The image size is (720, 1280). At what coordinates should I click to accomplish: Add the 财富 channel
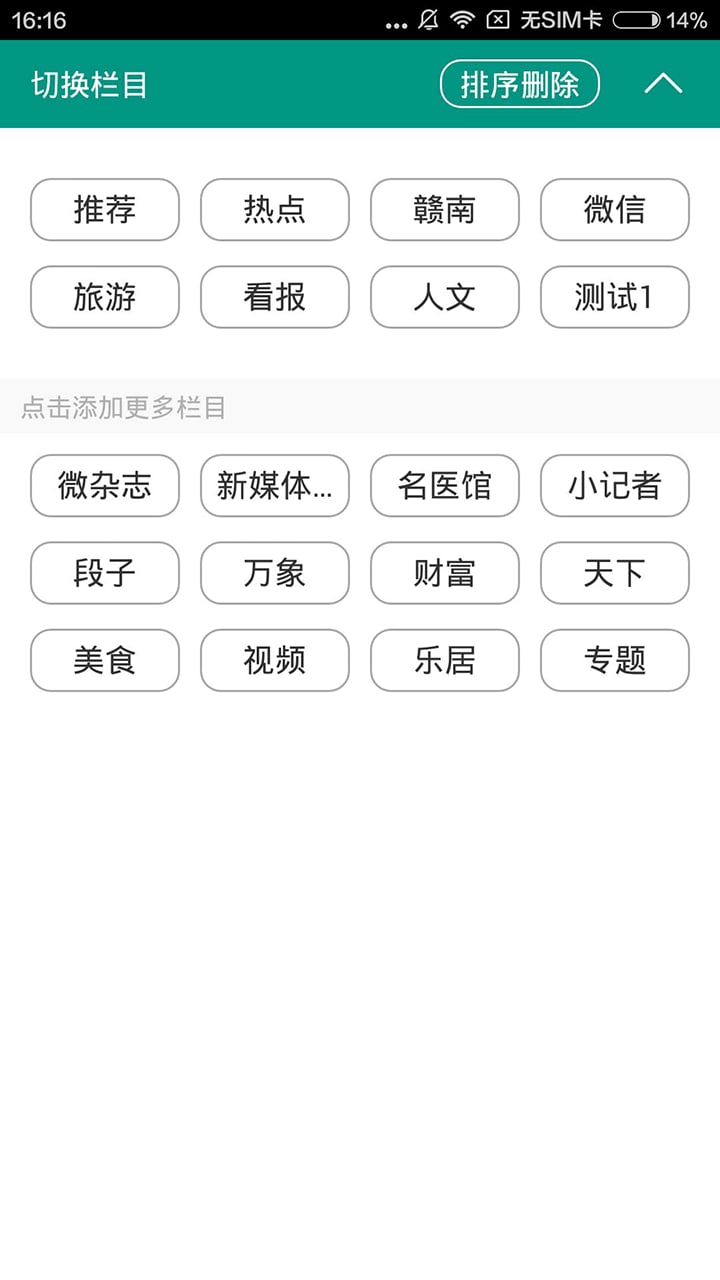click(444, 573)
